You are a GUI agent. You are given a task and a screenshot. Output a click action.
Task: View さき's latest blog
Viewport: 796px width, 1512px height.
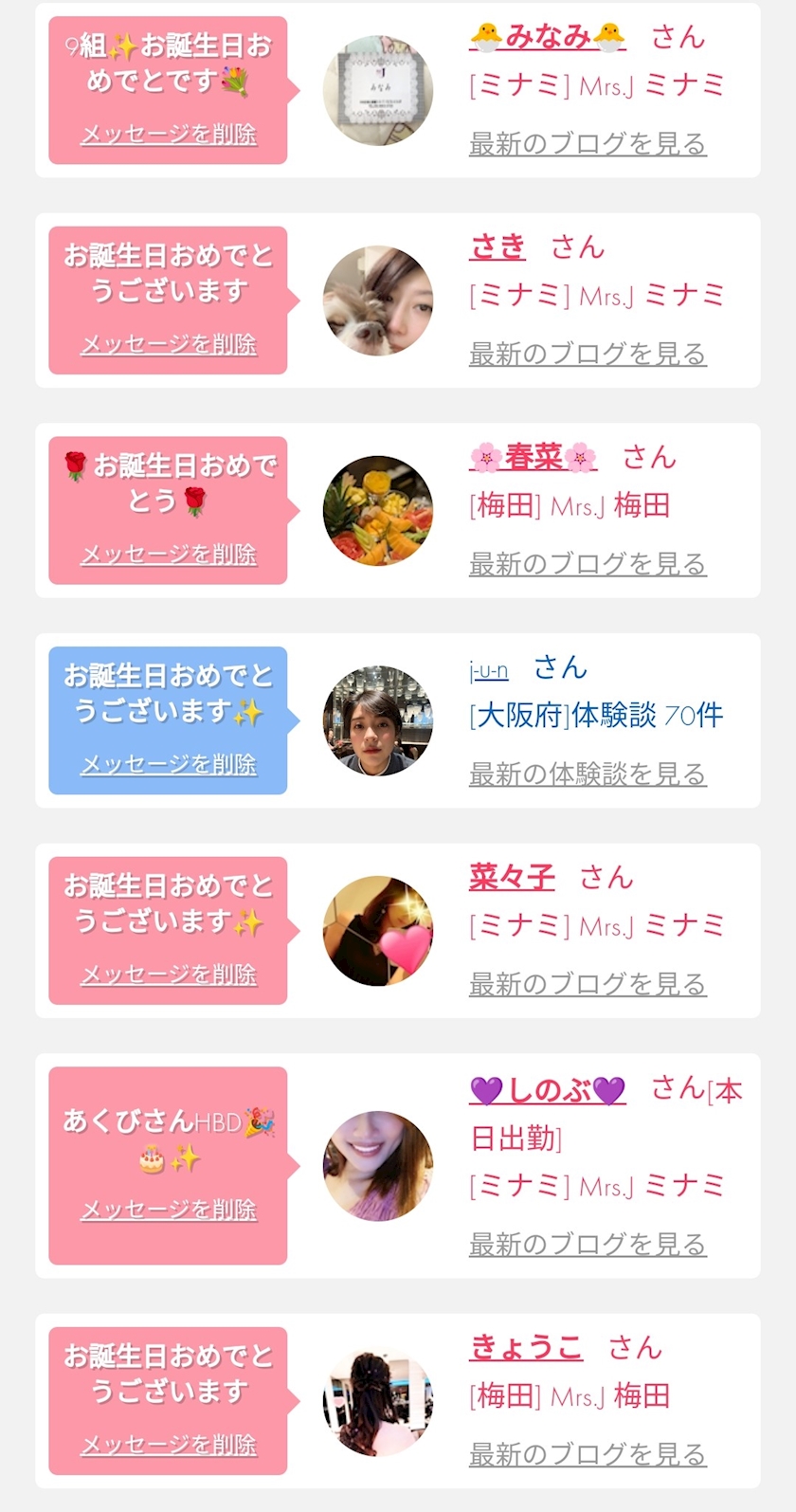pos(588,355)
